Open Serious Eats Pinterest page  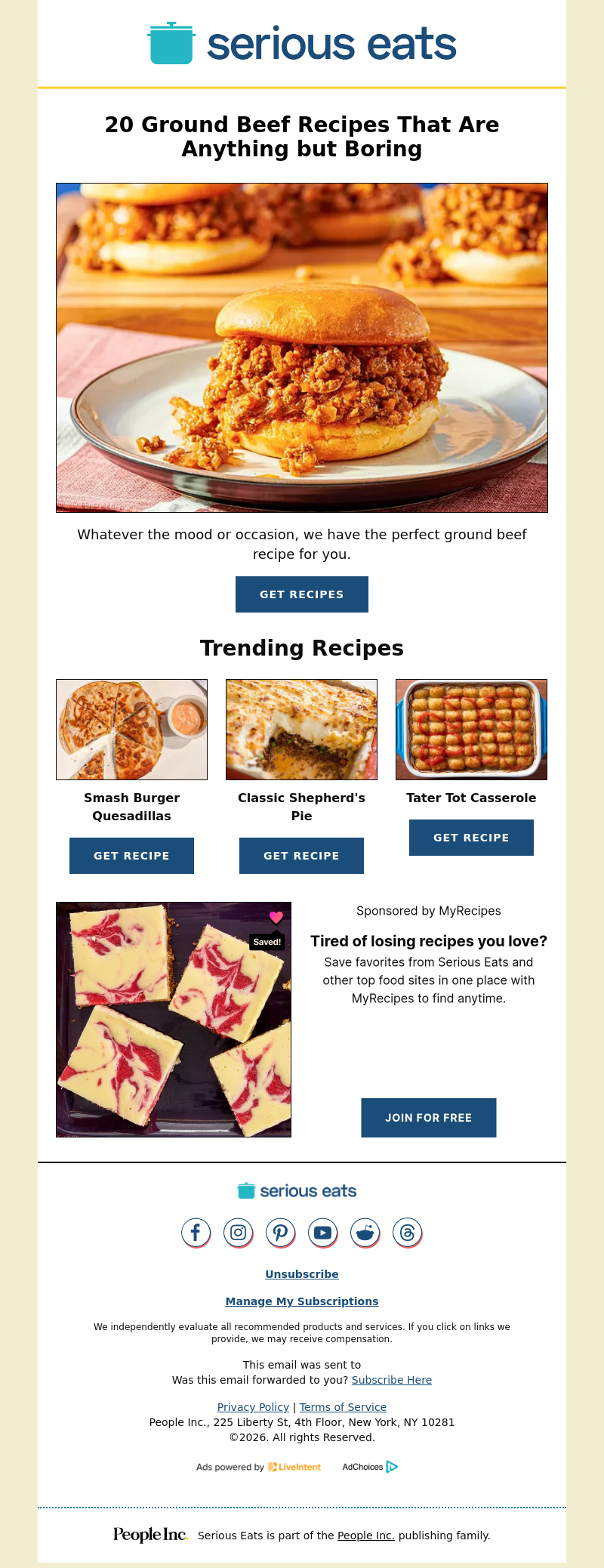pos(280,1233)
